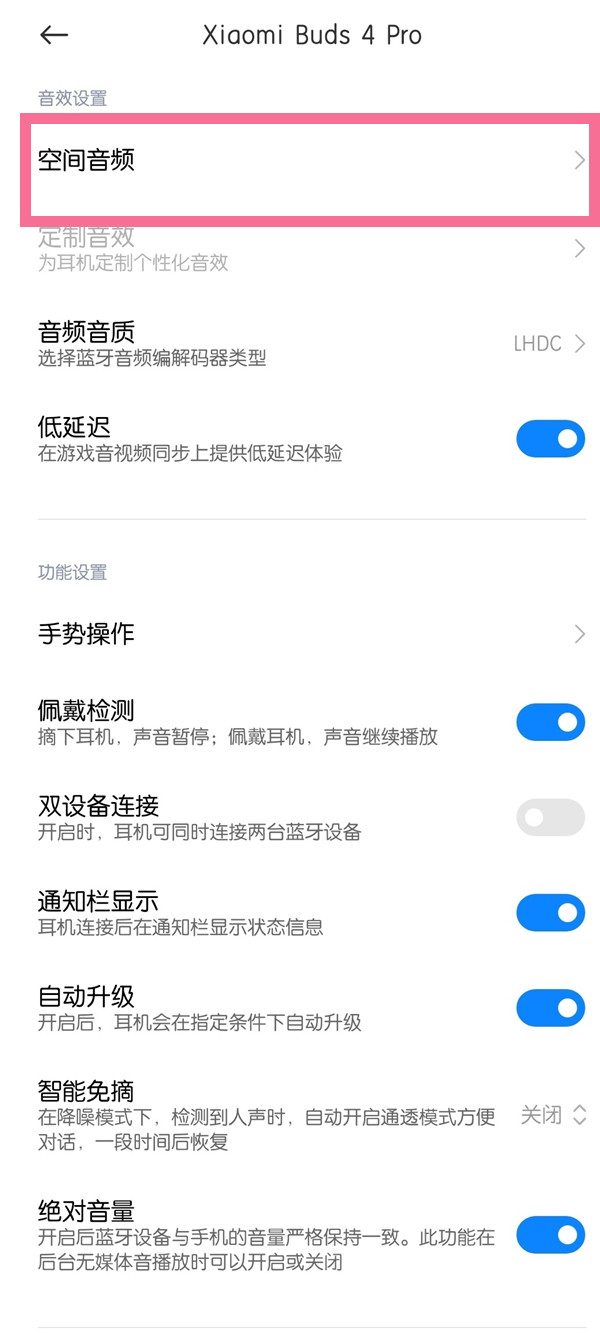Disable 通知栏显示 notification bar display
The width and height of the screenshot is (600, 1333).
tap(550, 912)
